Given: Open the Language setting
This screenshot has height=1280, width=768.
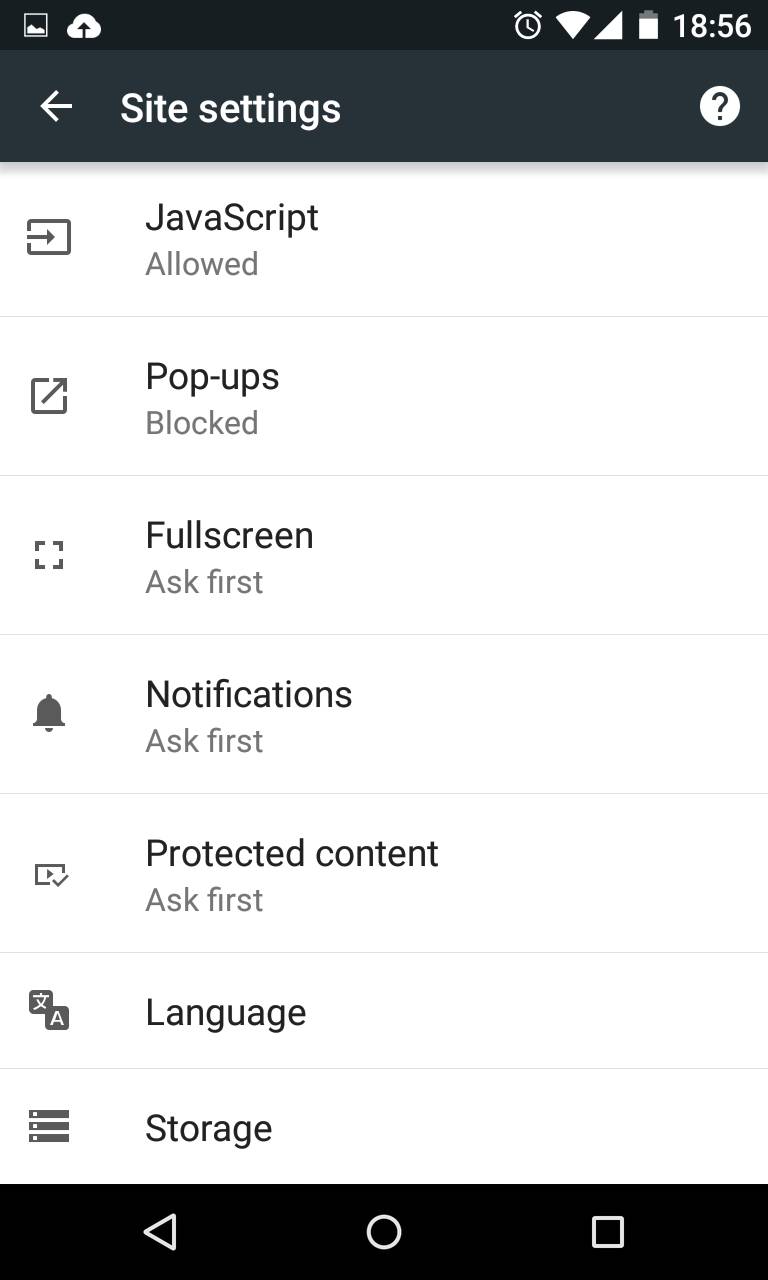Looking at the screenshot, I should point(384,1011).
